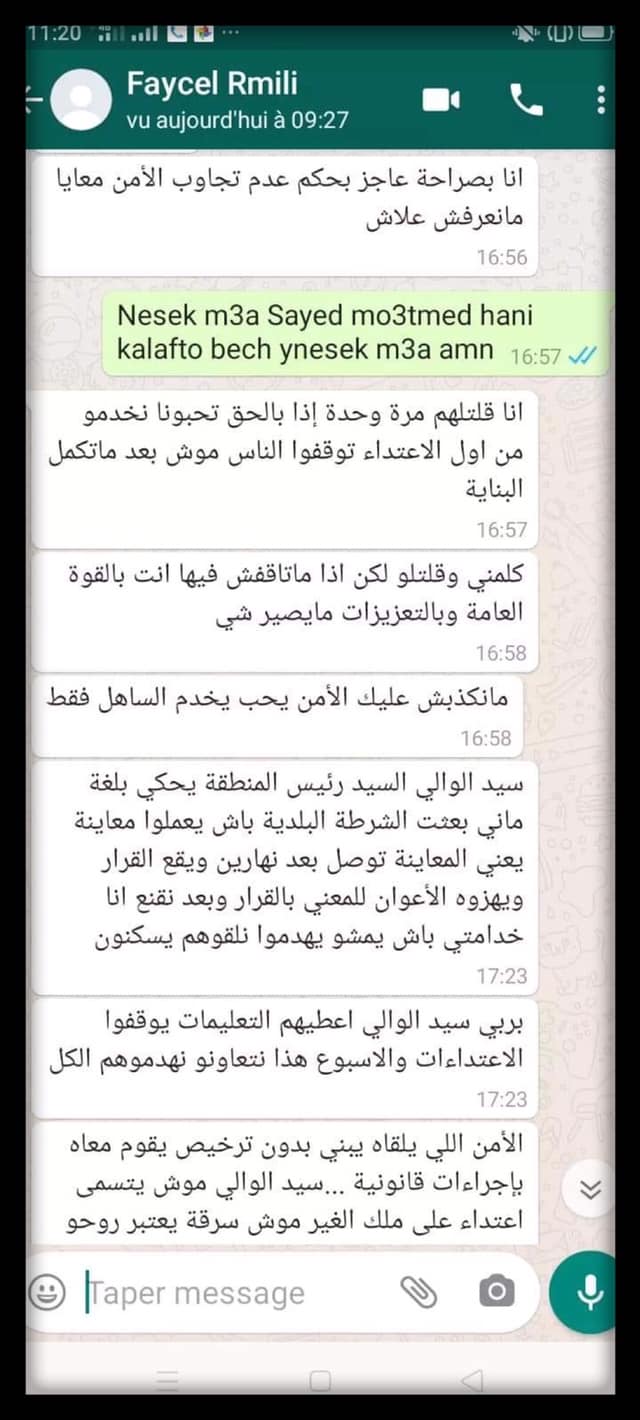Viewport: 640px width, 1420px height.
Task: Start a voice call with Faycel Rmili
Action: click(x=526, y=100)
